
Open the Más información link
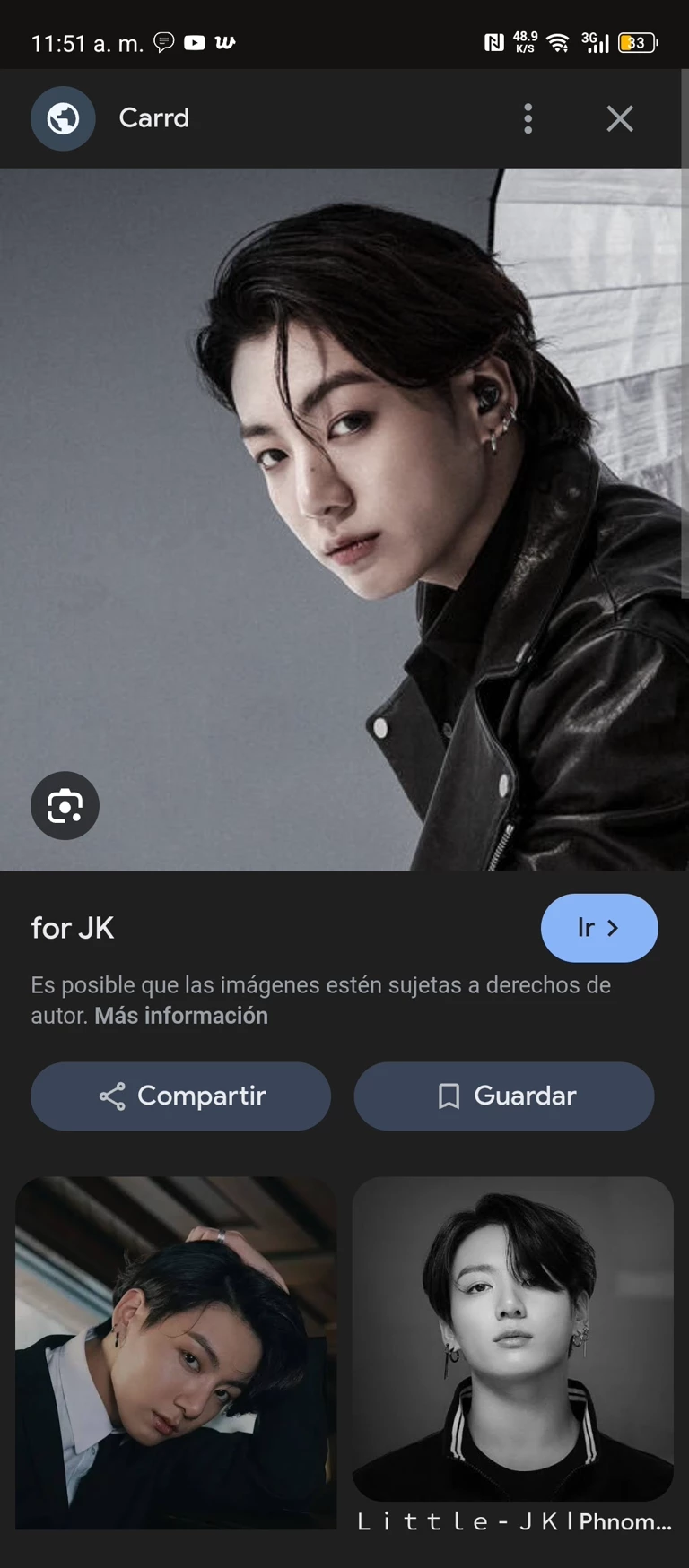tap(181, 1016)
